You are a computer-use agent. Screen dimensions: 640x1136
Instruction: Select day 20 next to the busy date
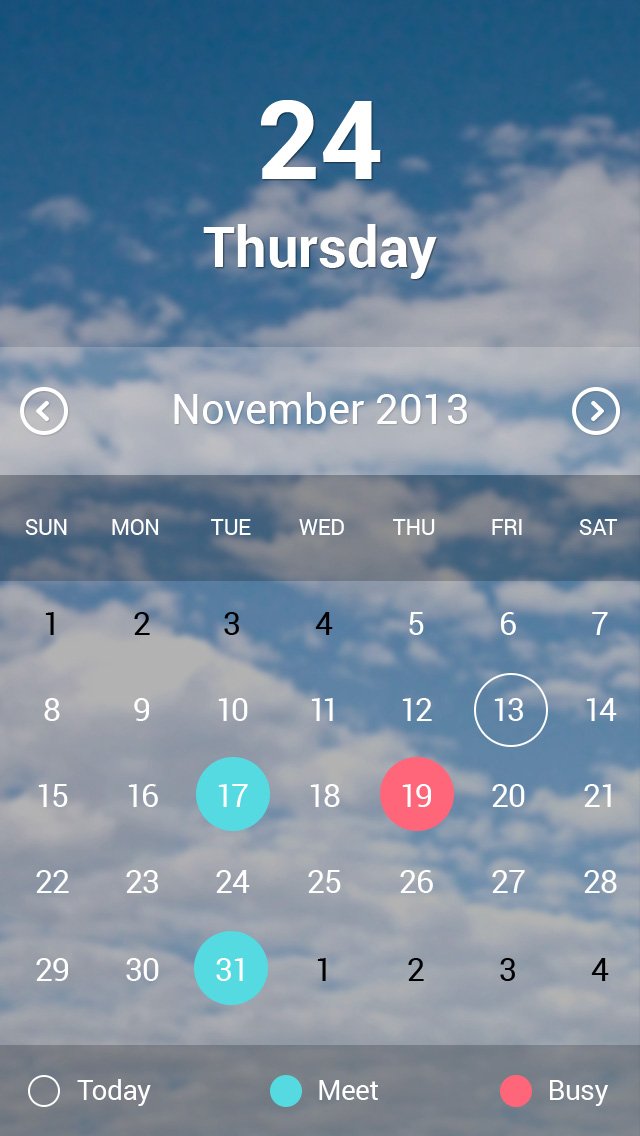[x=508, y=795]
